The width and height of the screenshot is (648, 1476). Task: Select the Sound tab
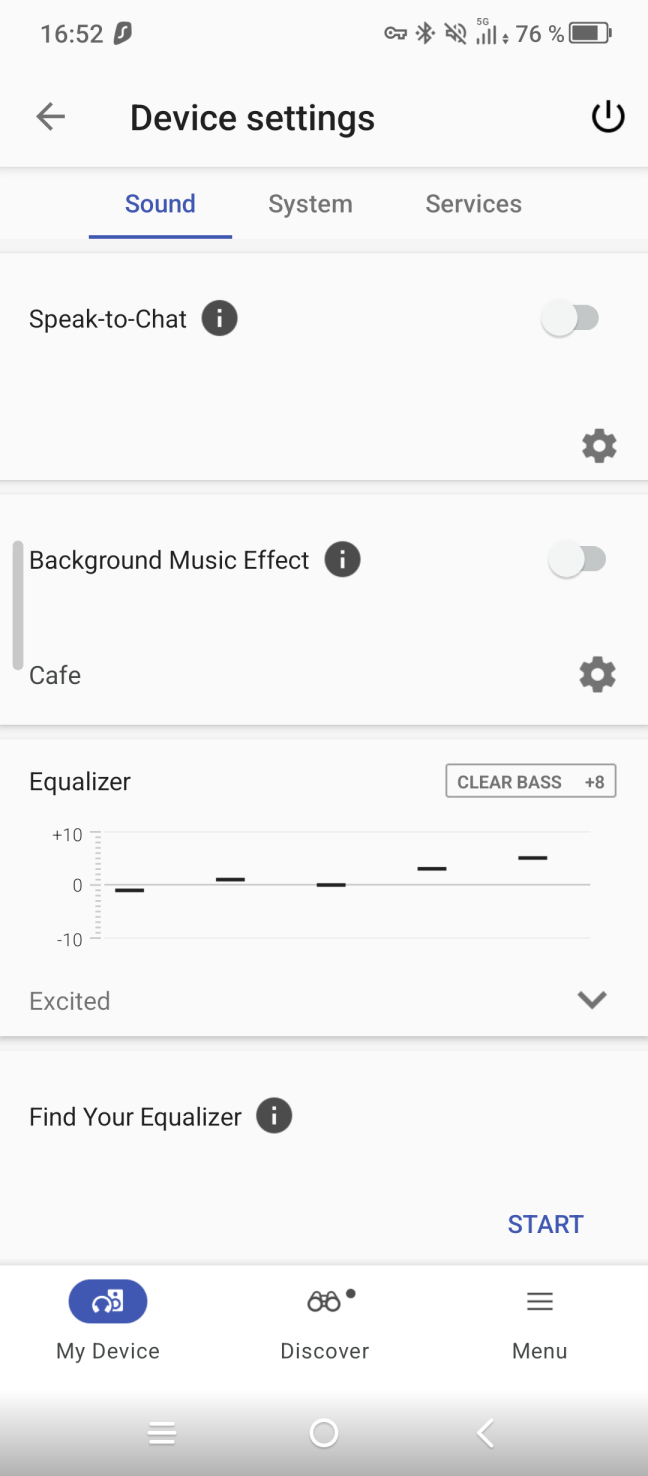pos(160,204)
